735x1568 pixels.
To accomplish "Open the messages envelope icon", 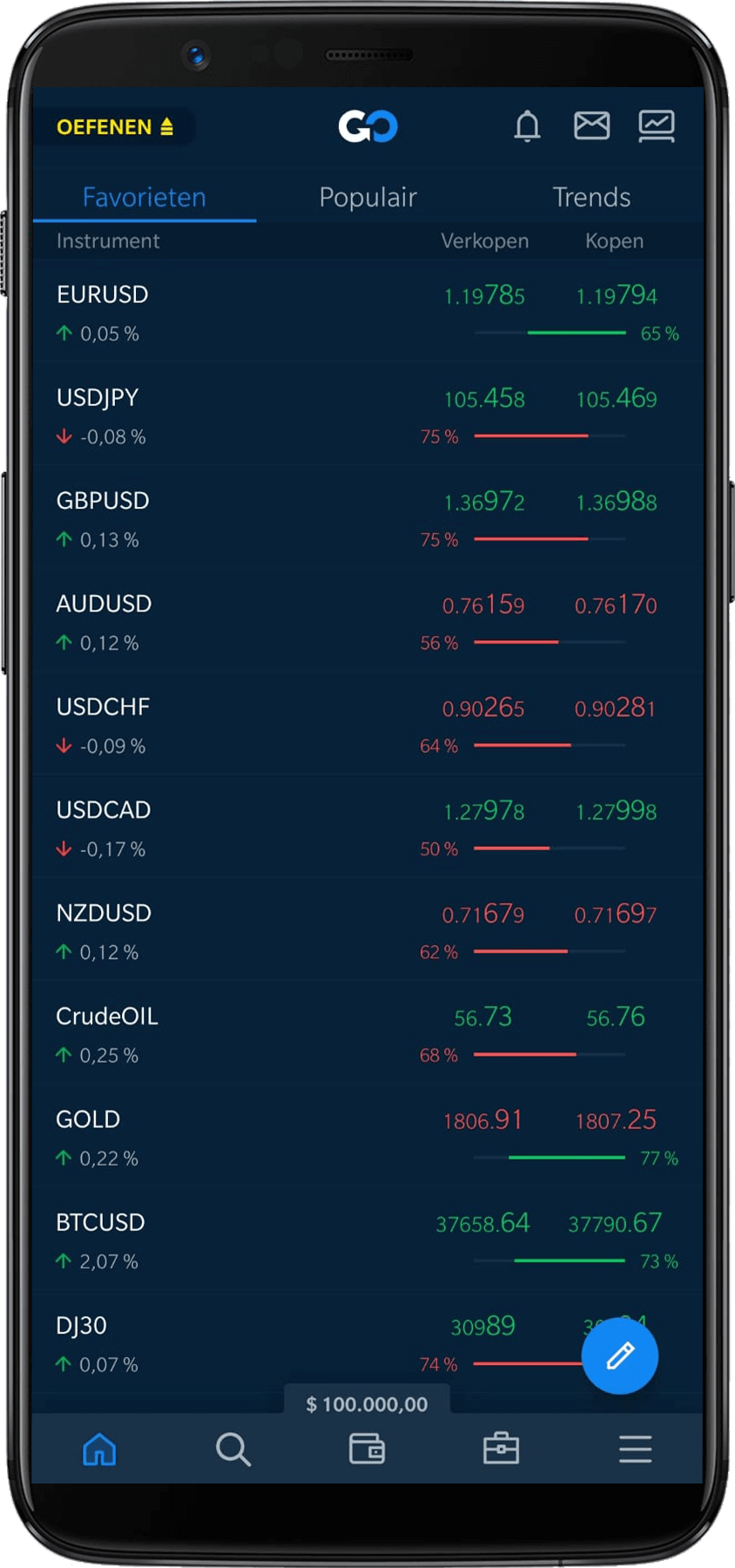I will click(591, 126).
